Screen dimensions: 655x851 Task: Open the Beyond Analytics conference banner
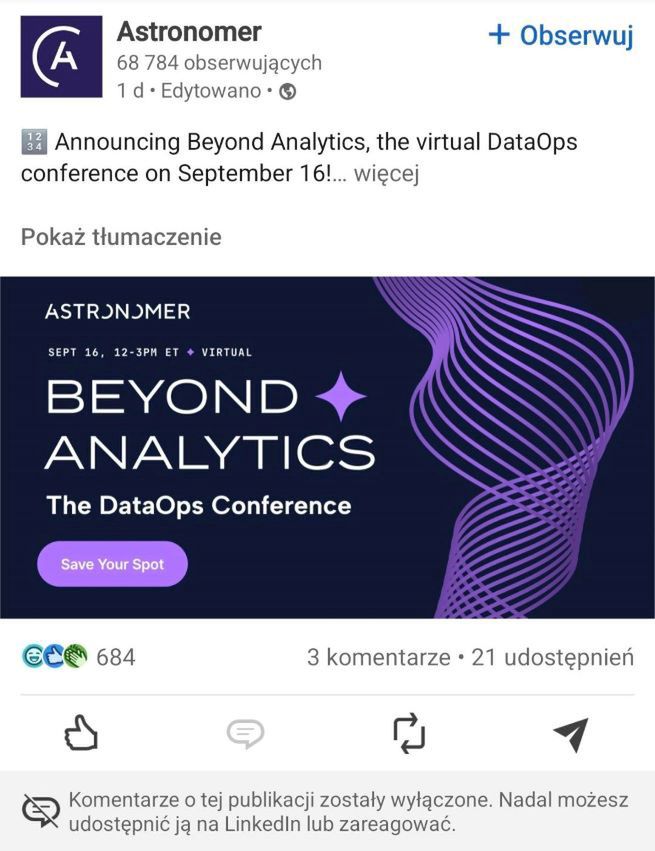[327, 447]
